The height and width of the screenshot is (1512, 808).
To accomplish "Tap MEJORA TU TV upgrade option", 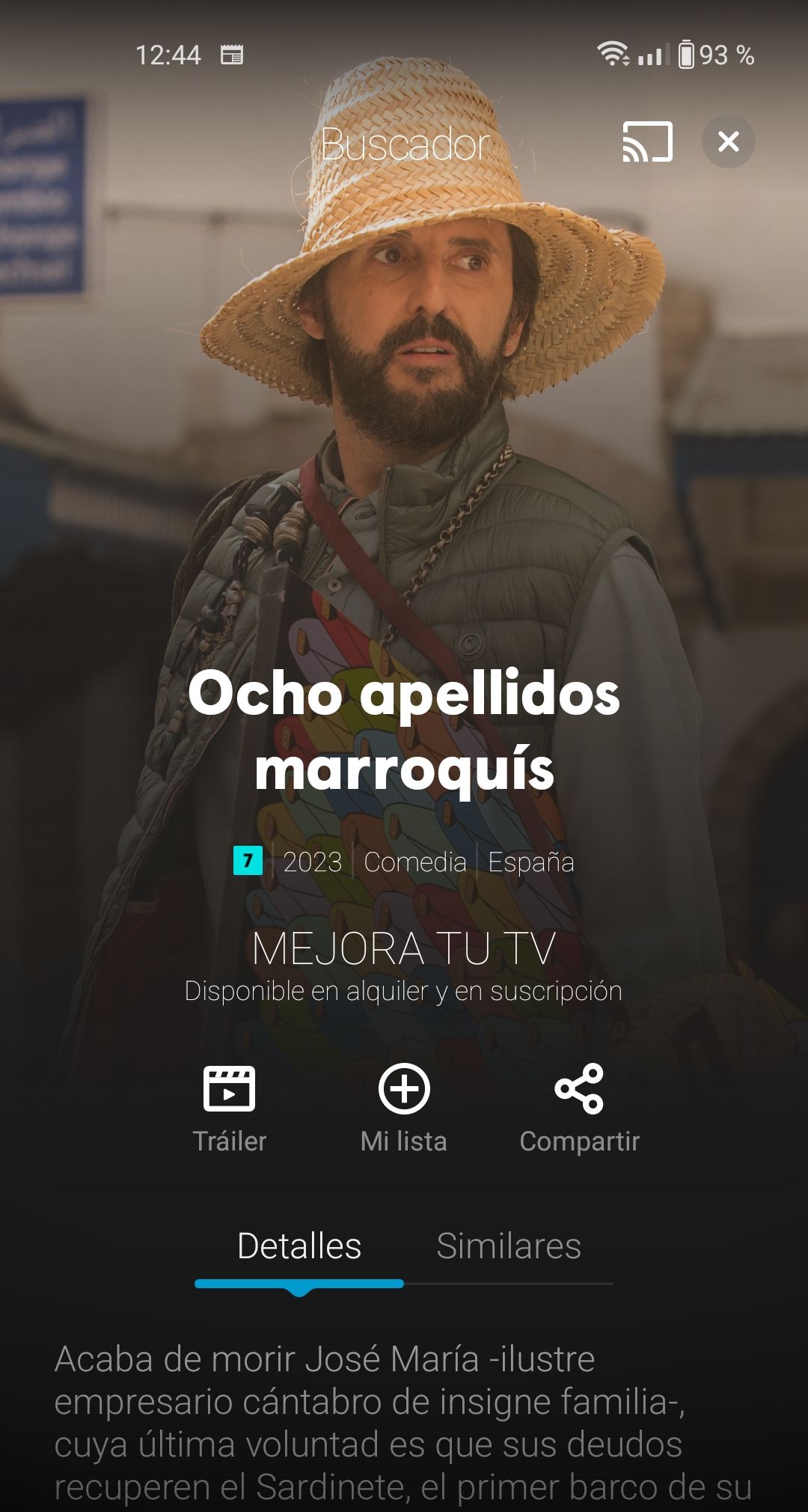I will click(x=404, y=949).
